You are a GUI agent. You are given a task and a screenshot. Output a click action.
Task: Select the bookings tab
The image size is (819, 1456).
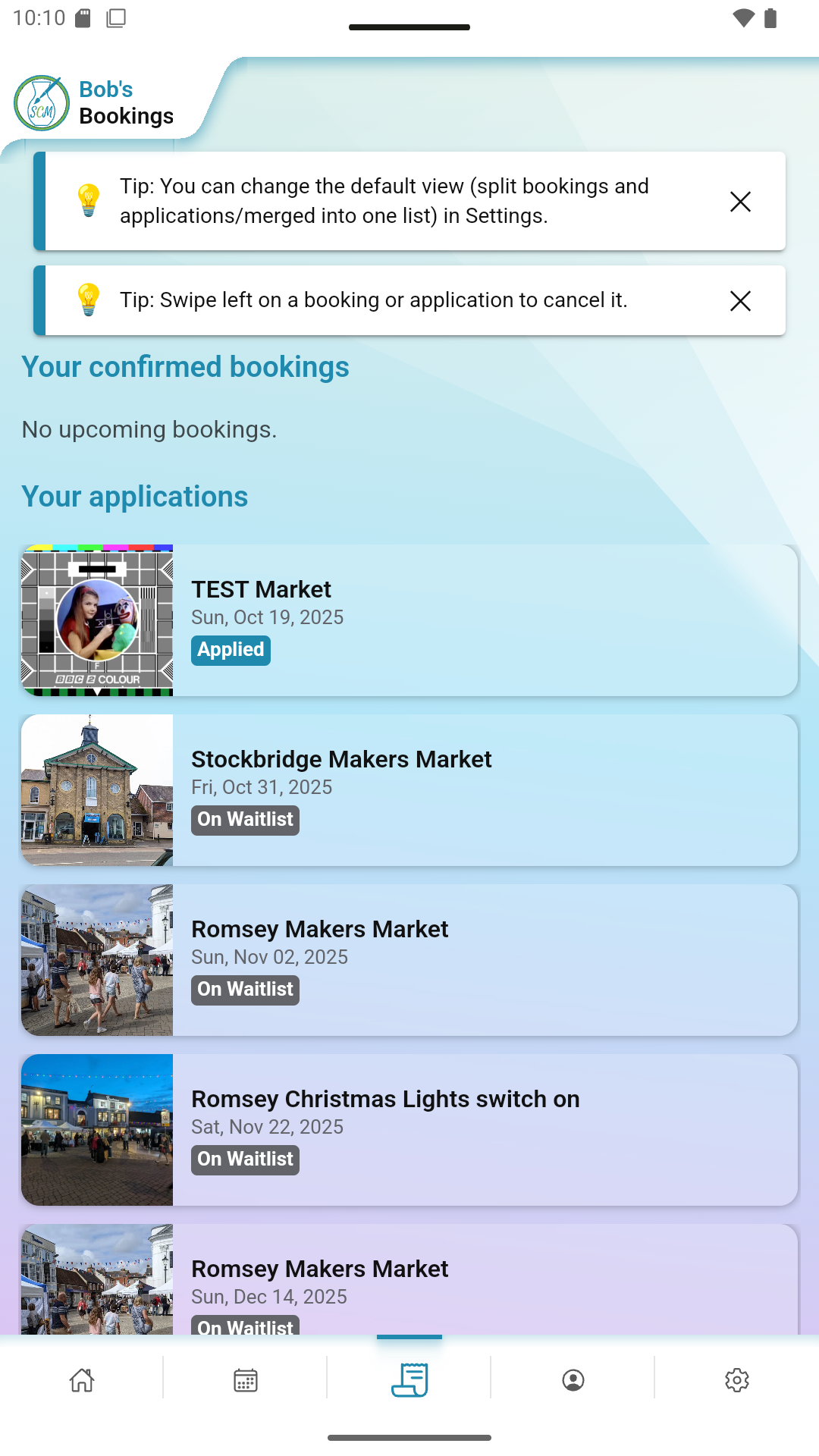(409, 1380)
